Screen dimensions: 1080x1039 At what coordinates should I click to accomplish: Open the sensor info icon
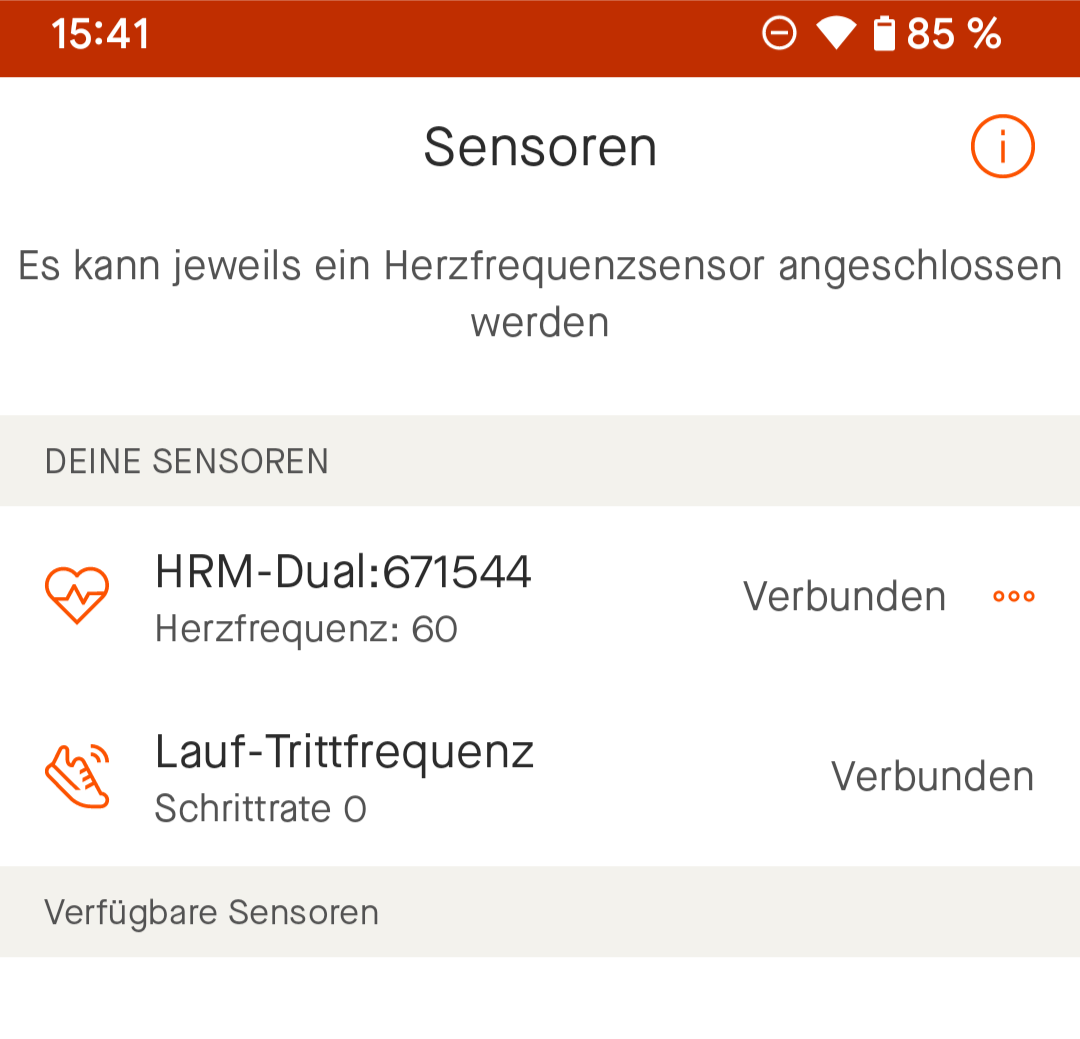(x=1002, y=147)
